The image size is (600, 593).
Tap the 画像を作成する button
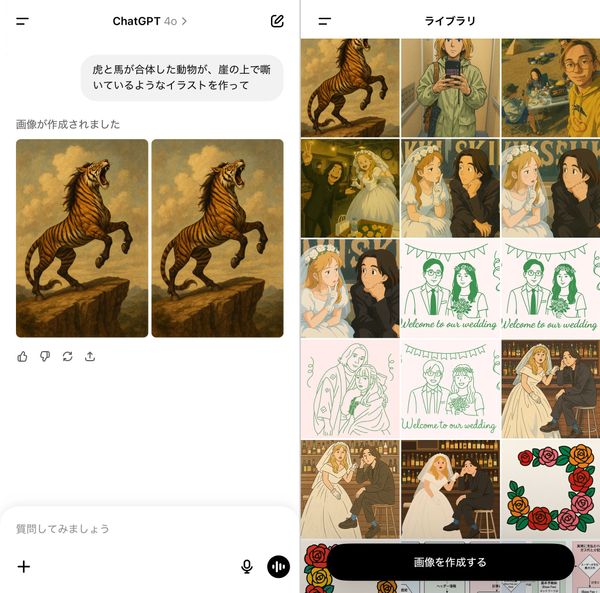(450, 562)
